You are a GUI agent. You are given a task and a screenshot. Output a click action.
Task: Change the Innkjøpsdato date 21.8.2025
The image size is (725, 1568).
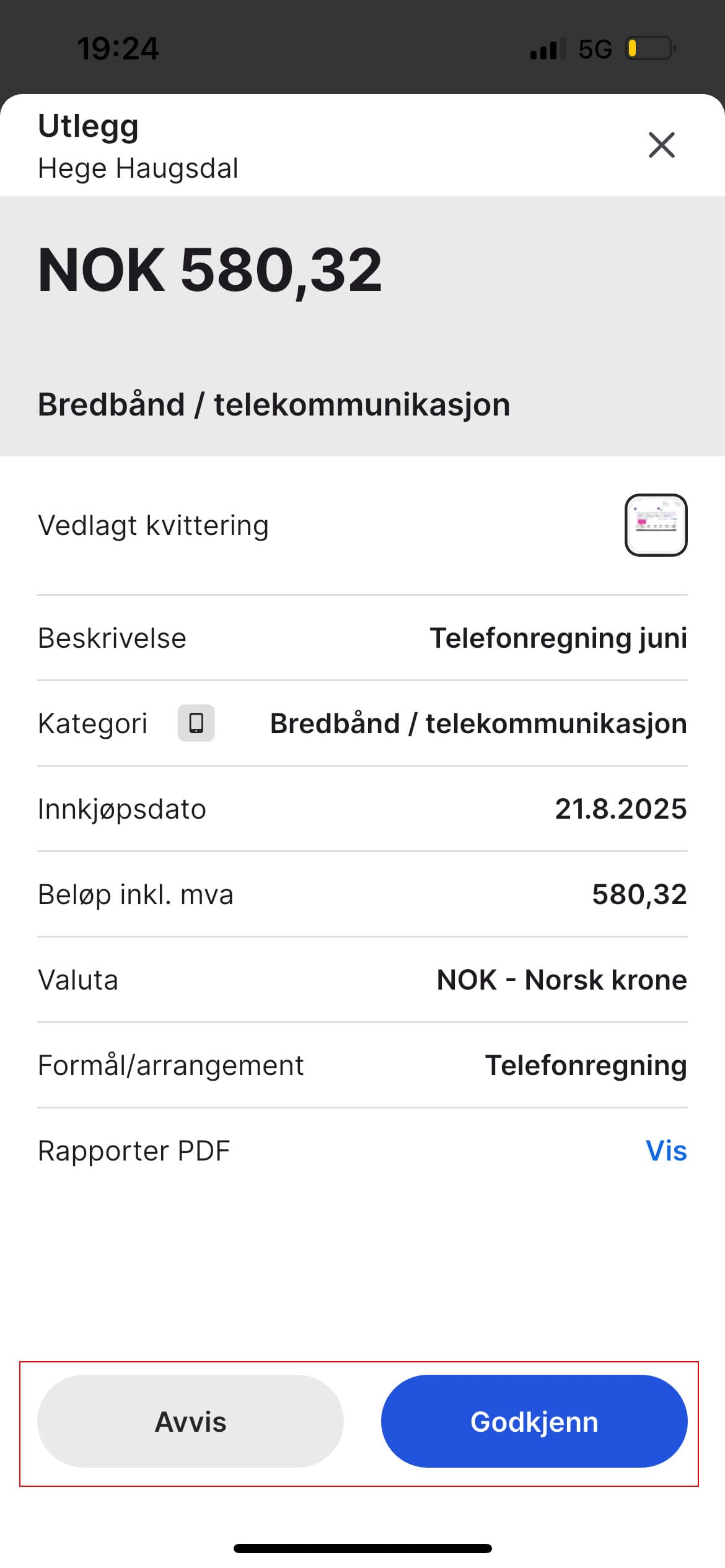(620, 808)
